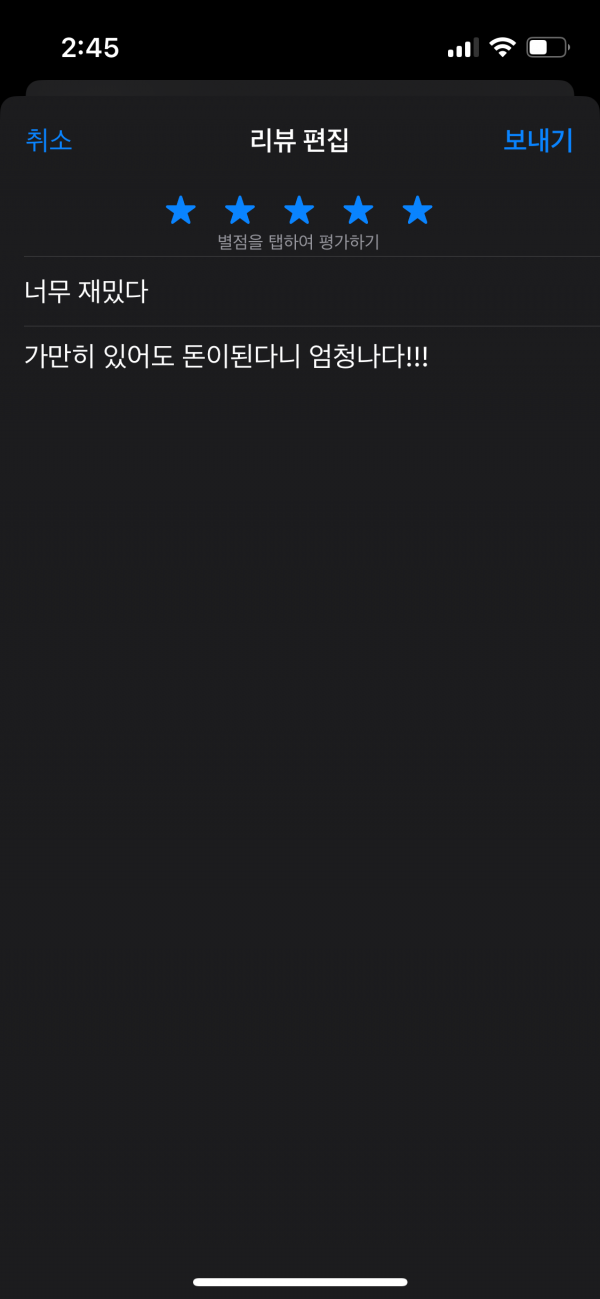This screenshot has height=1299, width=600.
Task: Choose the third star rating
Action: 299,210
